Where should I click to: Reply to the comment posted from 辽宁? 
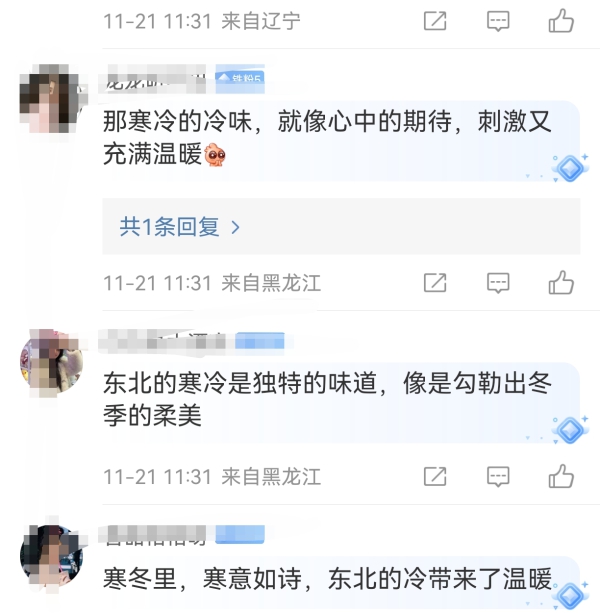[x=498, y=20]
